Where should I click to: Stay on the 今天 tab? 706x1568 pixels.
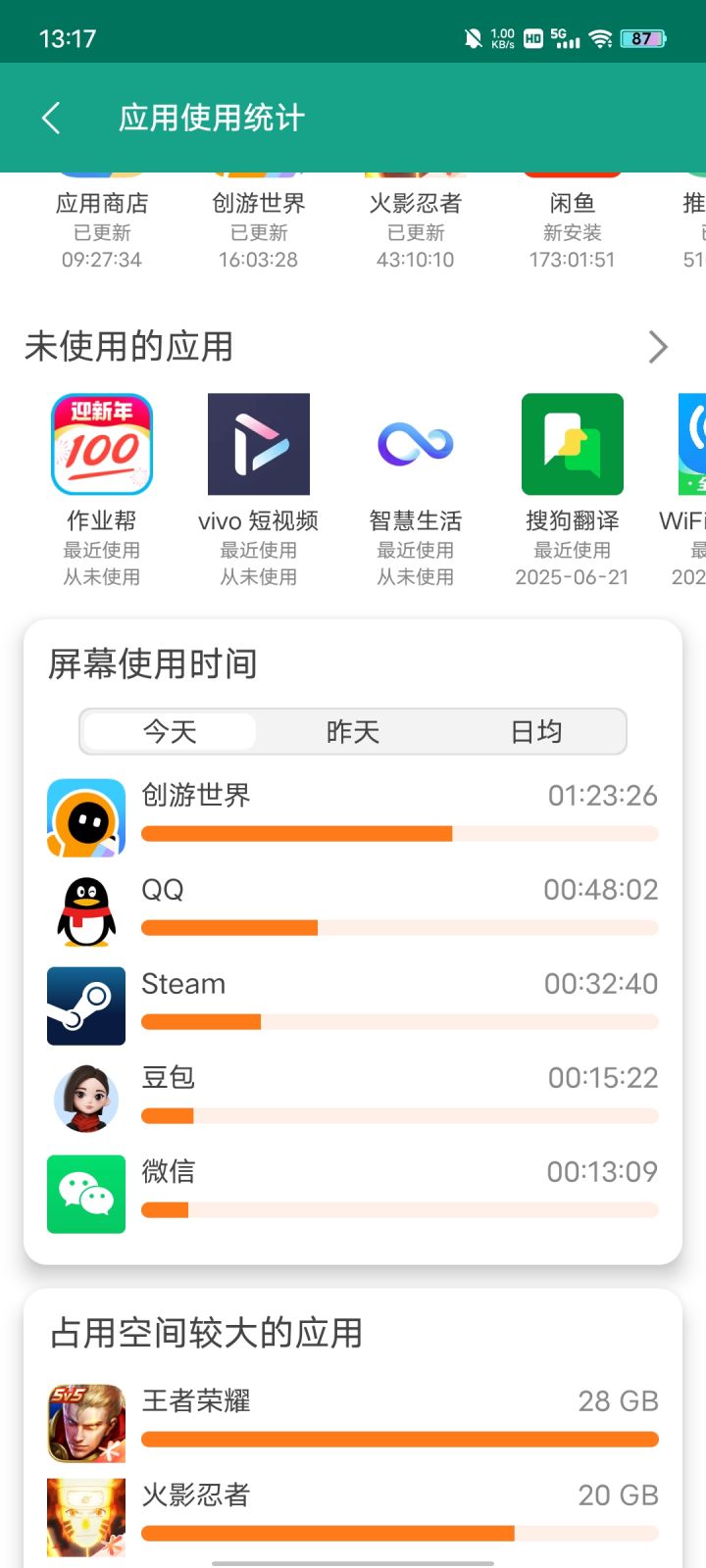coord(169,730)
